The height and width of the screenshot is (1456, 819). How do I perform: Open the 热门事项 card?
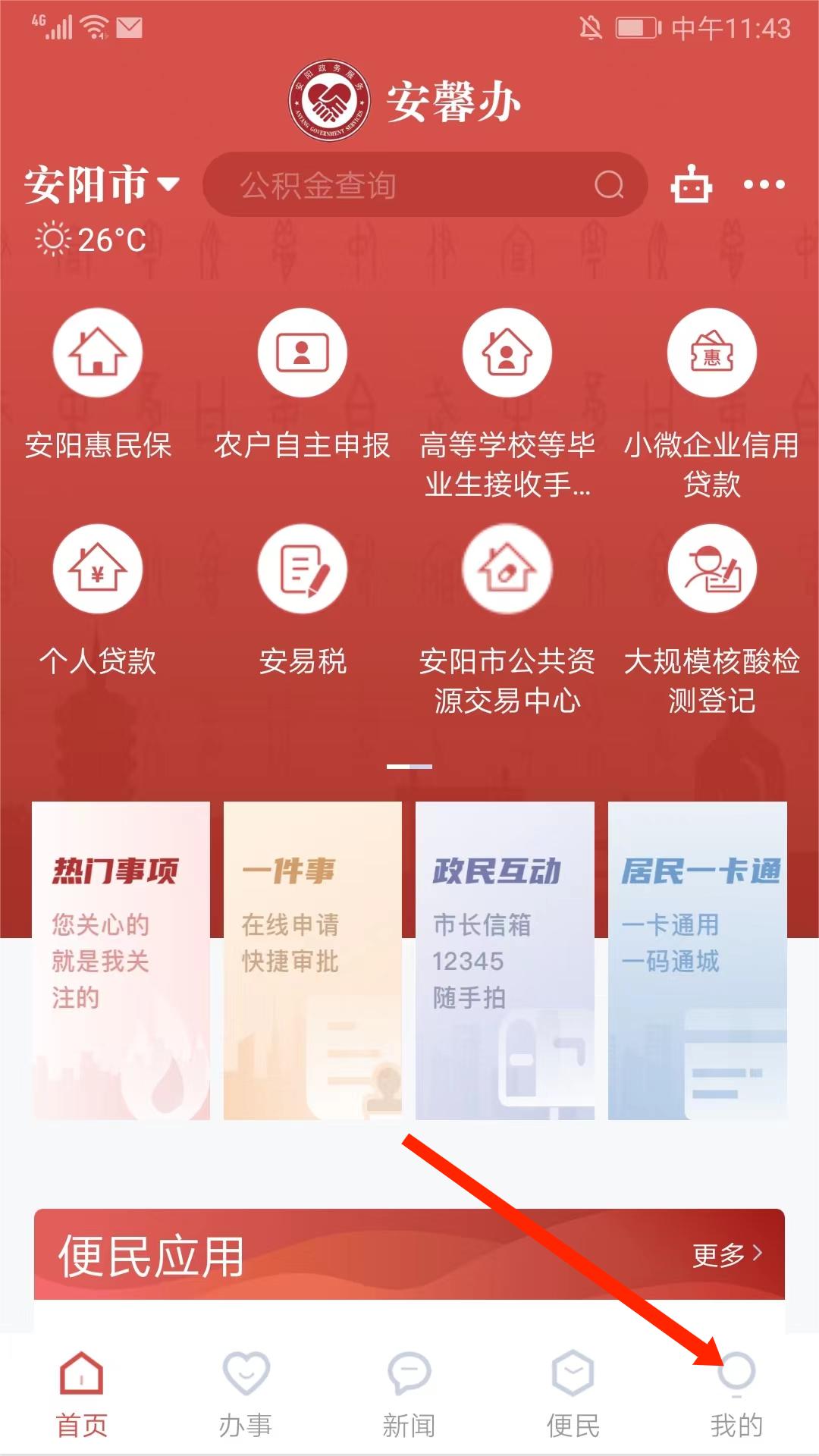click(121, 960)
